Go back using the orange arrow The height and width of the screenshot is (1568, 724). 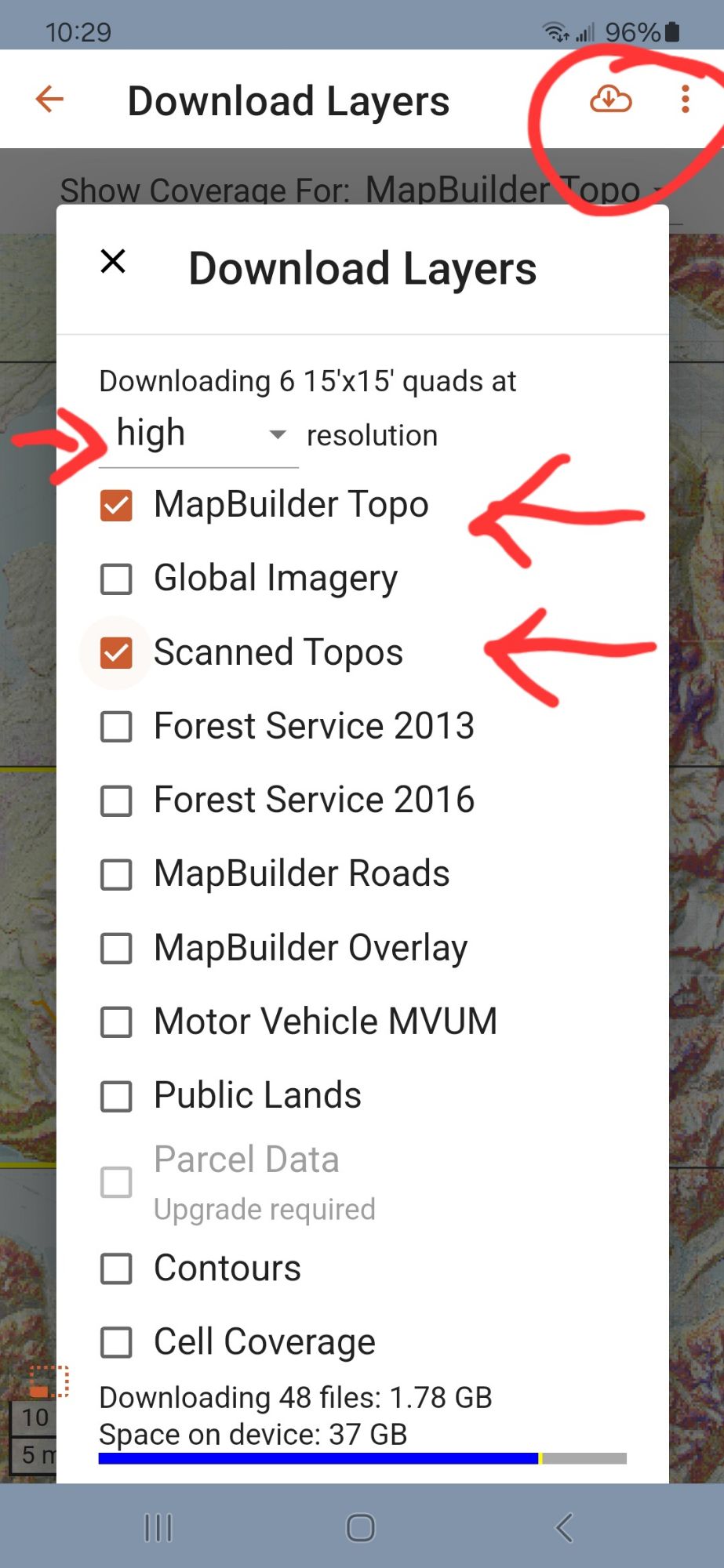pyautogui.click(x=49, y=100)
